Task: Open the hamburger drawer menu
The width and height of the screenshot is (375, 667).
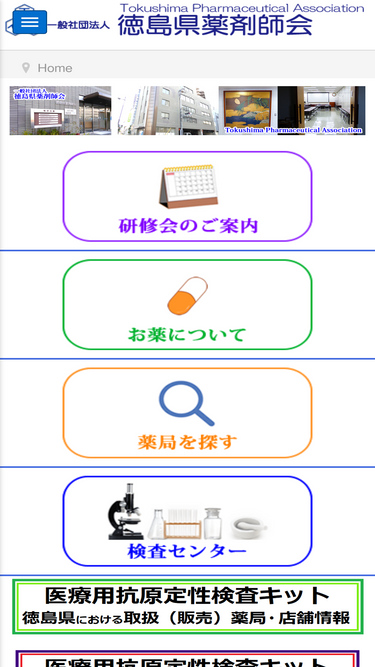Action: coord(30,22)
